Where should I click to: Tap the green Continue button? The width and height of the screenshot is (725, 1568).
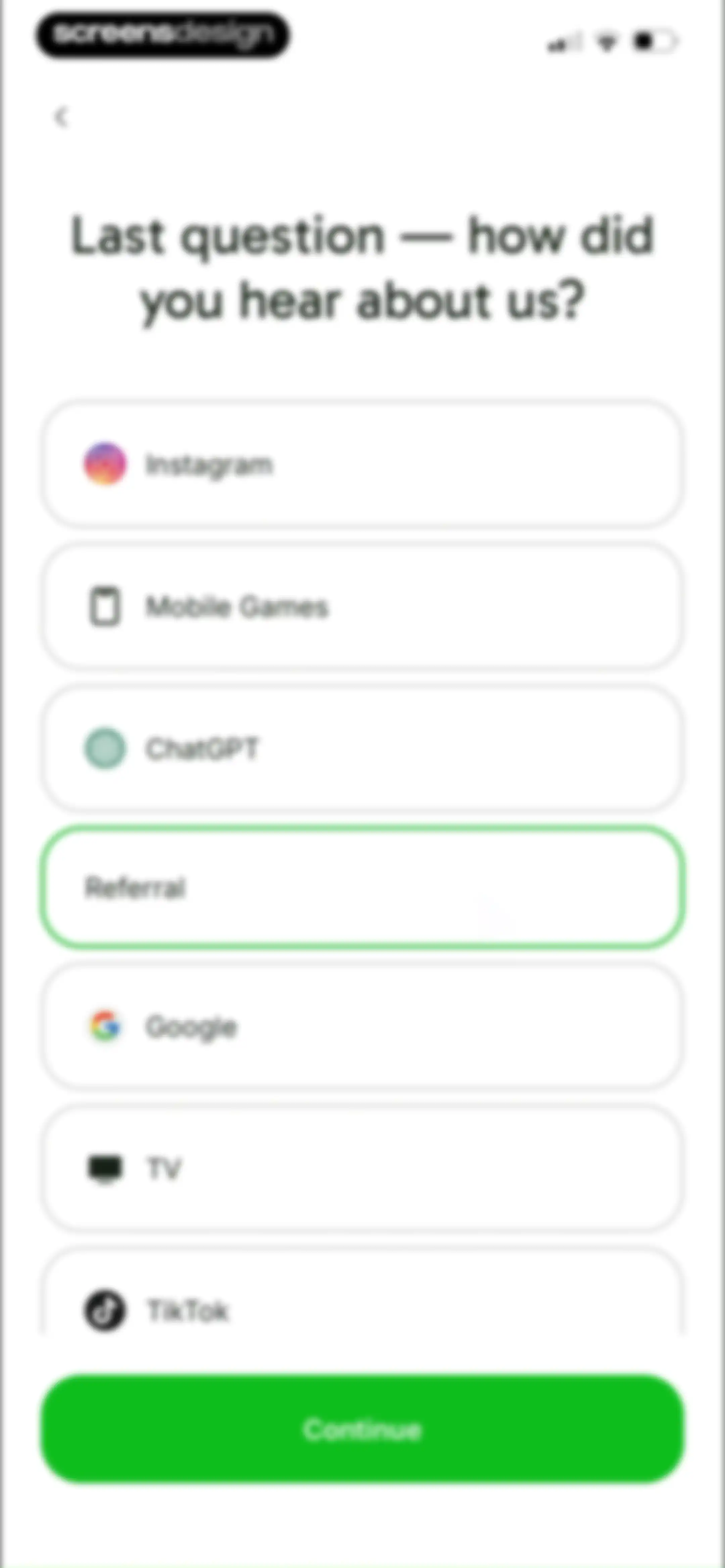[x=362, y=1429]
